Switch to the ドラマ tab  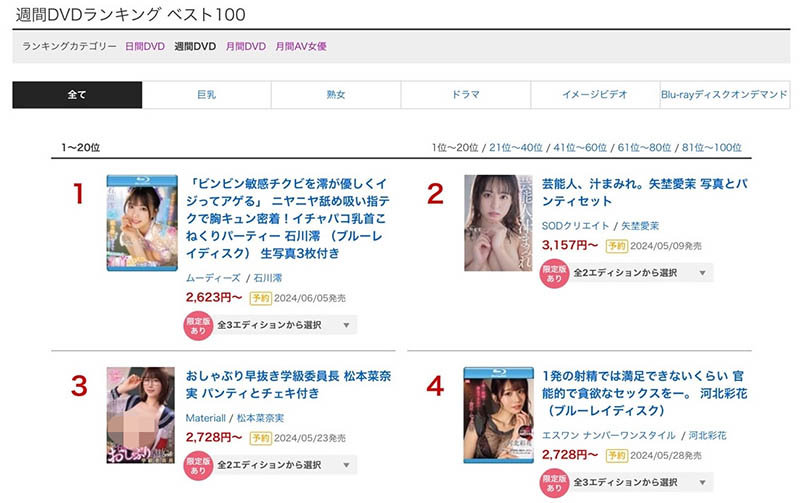click(465, 95)
